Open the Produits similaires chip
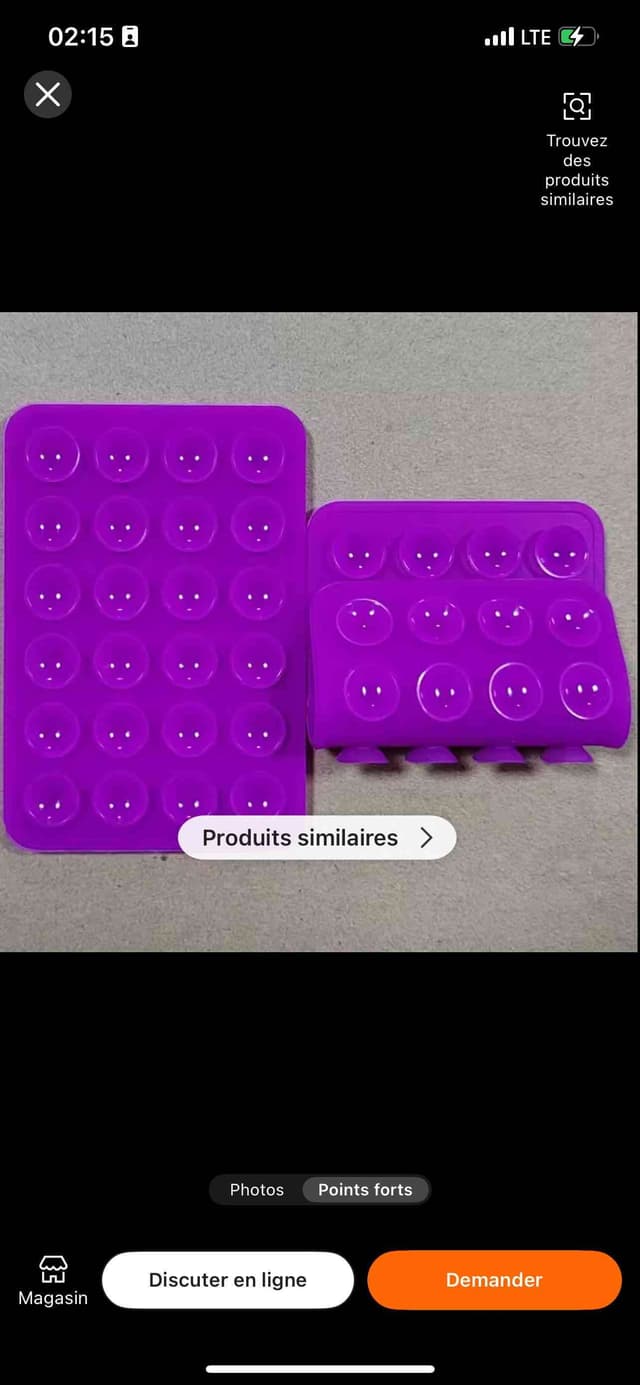 (x=317, y=838)
